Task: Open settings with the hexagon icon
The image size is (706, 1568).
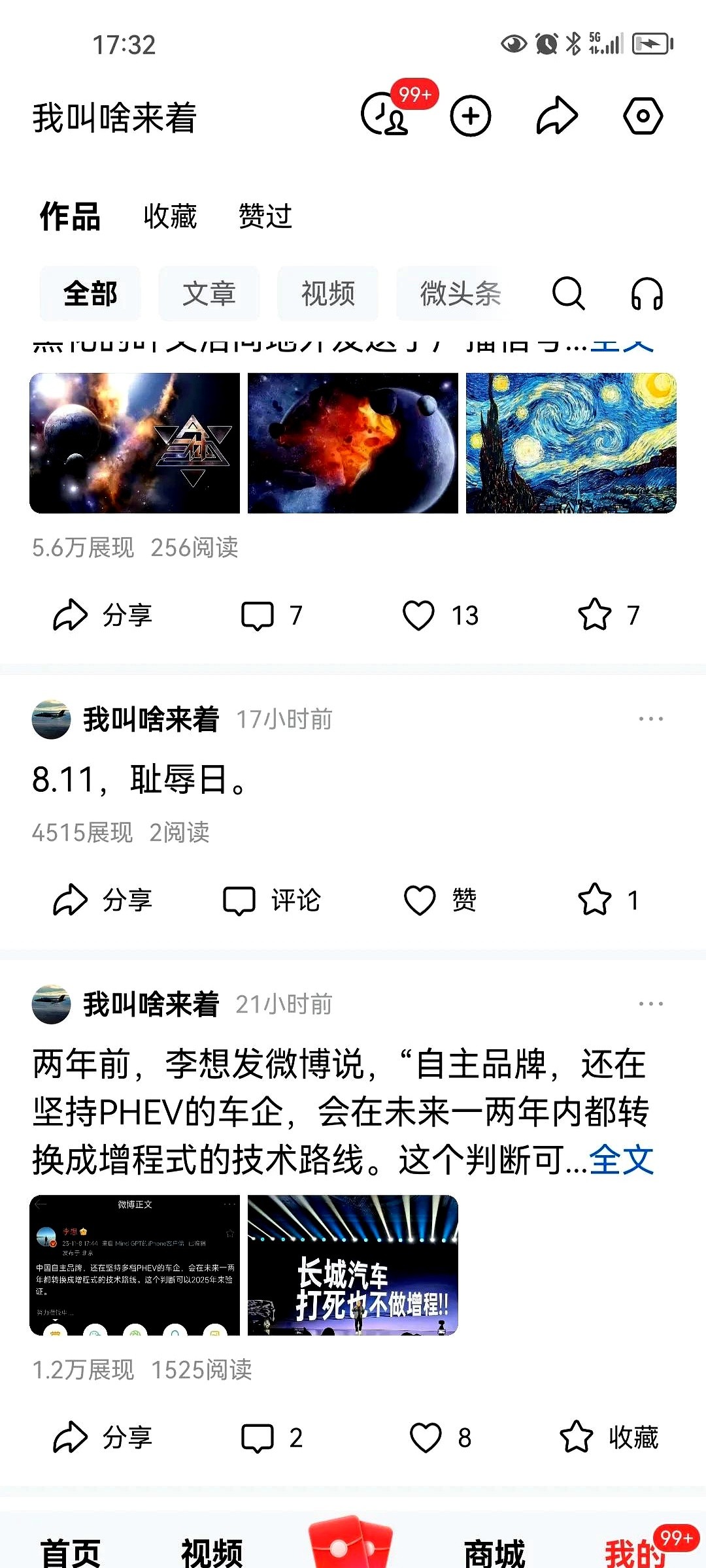Action: click(643, 116)
